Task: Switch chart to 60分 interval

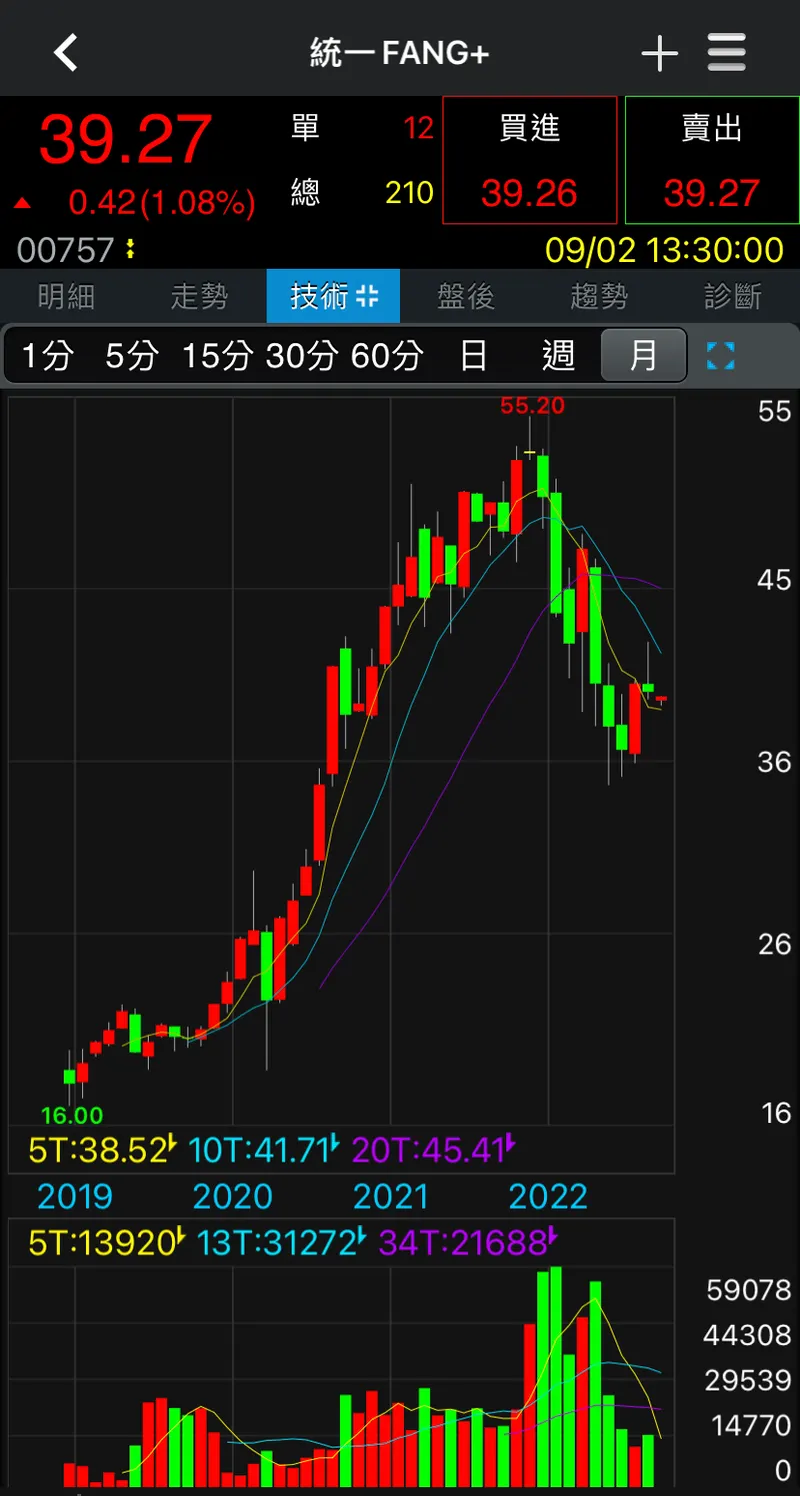Action: [387, 355]
